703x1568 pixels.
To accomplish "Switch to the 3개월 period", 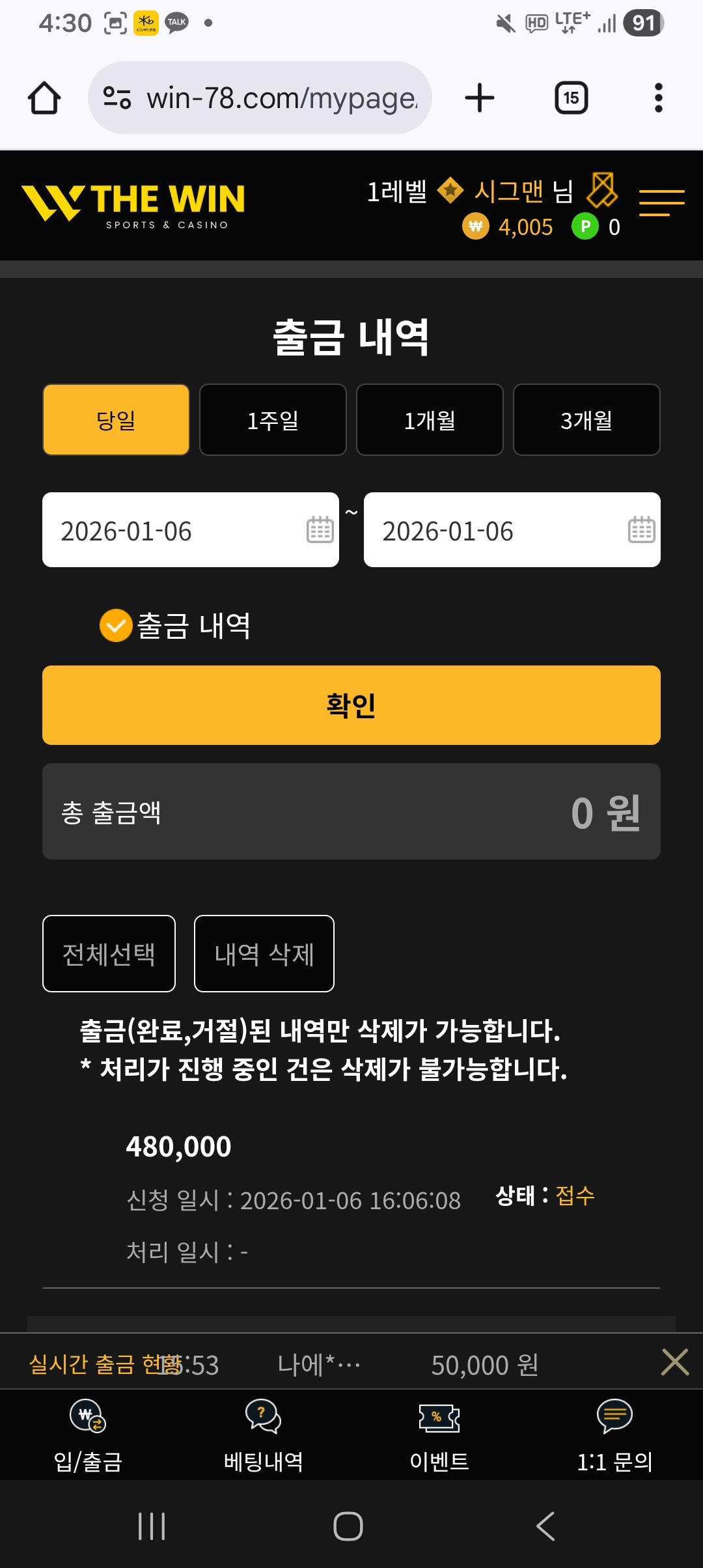I will click(586, 420).
